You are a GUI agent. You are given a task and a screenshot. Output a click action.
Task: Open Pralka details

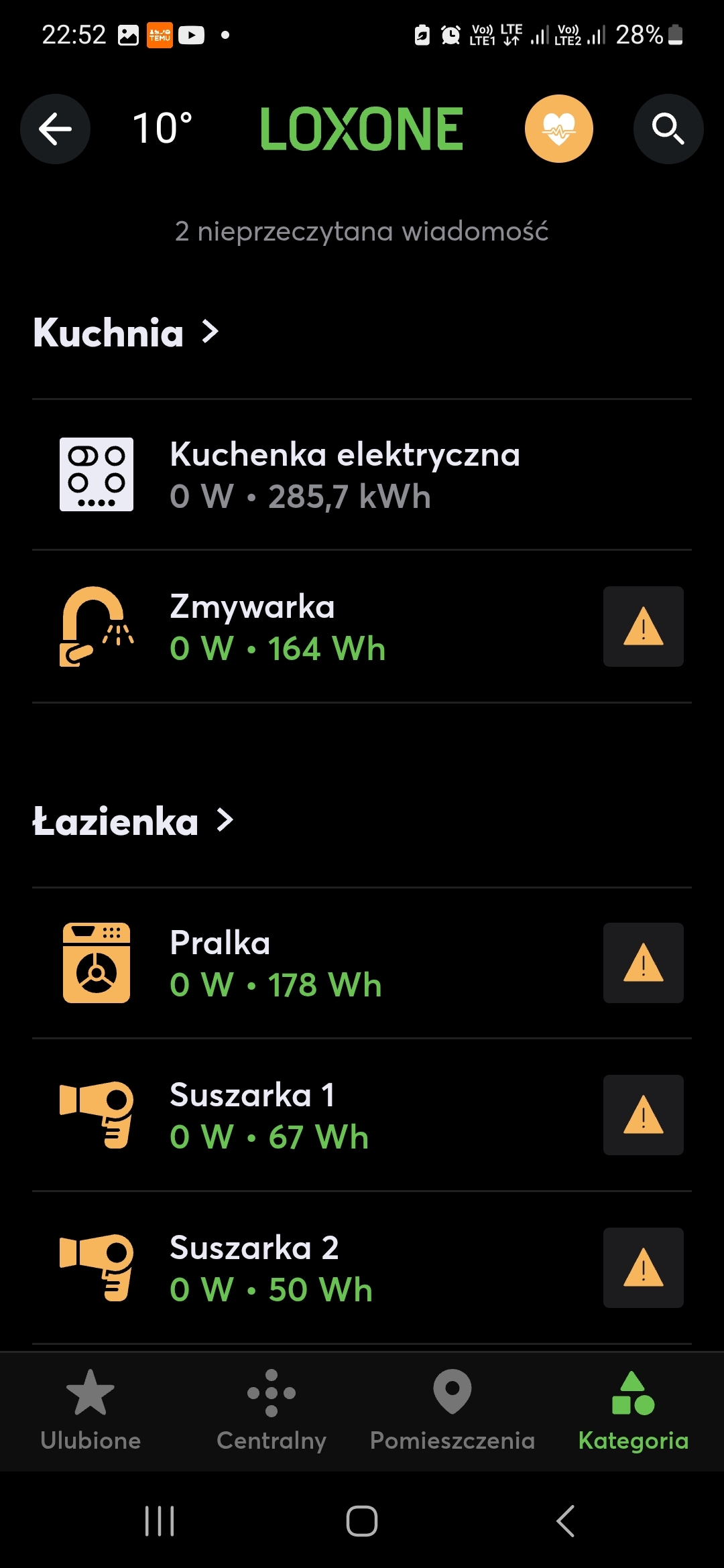(x=362, y=964)
